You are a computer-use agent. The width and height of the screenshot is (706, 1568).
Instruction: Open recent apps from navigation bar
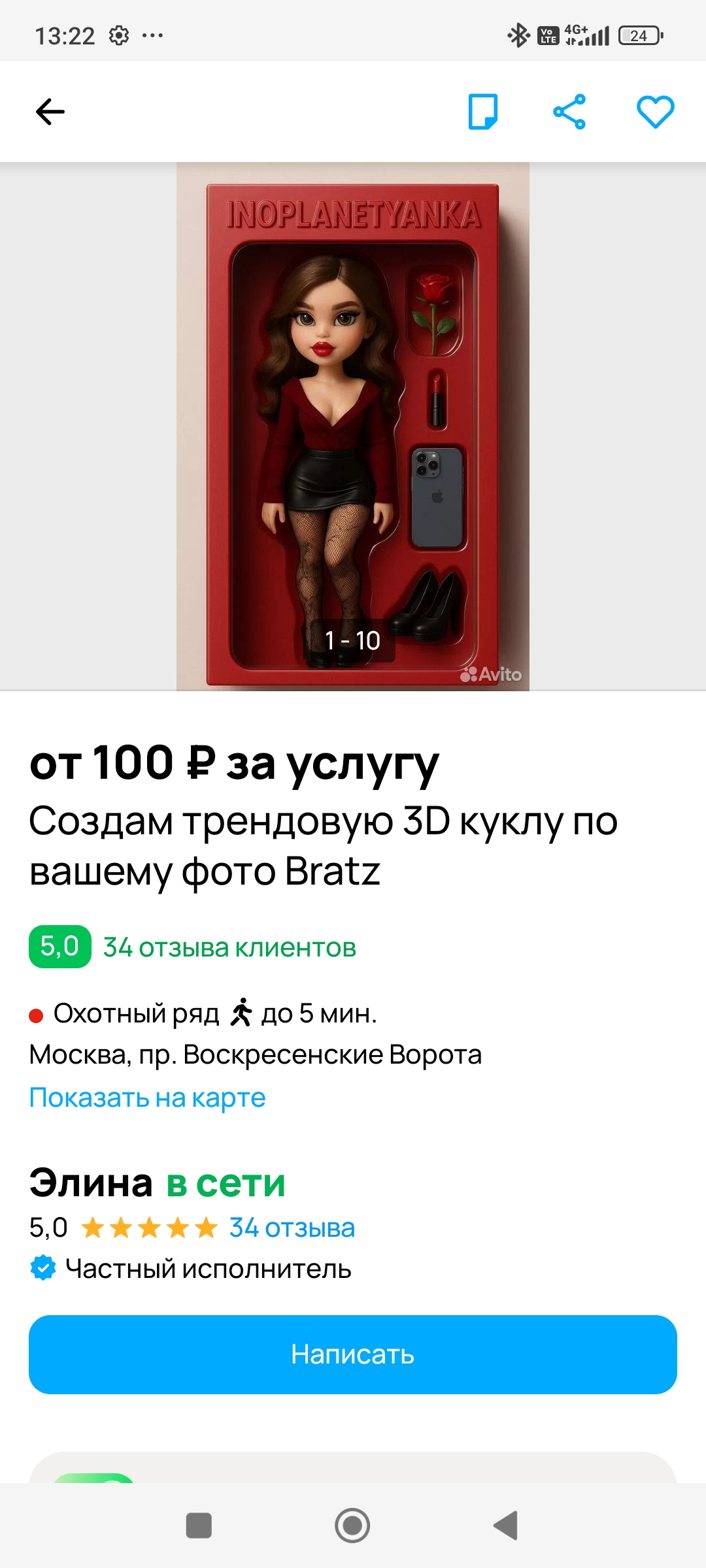click(199, 1526)
